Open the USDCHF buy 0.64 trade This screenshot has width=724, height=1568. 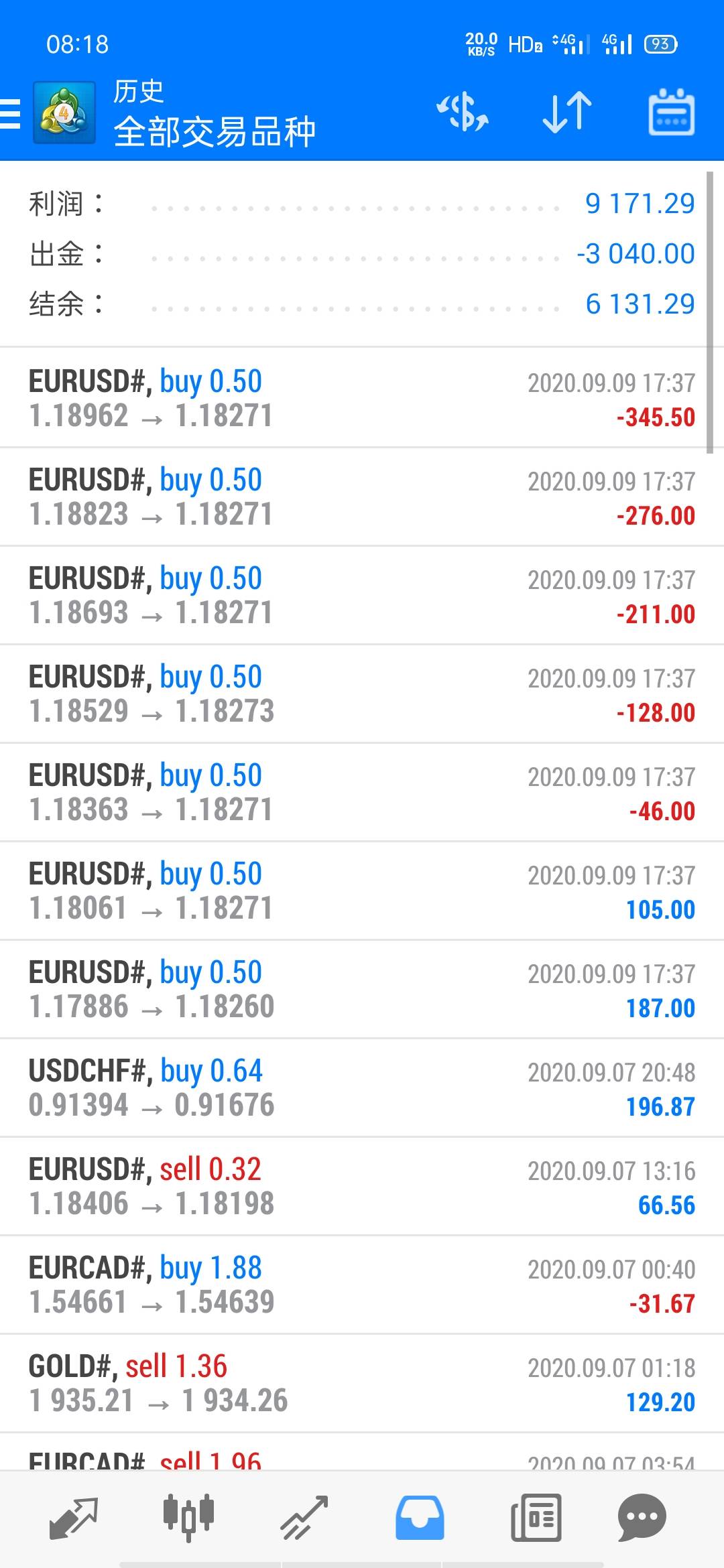(x=362, y=1088)
